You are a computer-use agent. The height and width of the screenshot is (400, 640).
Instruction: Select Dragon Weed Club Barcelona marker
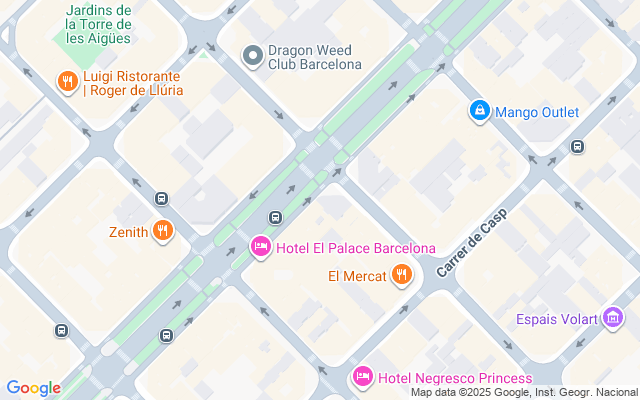pos(254,57)
